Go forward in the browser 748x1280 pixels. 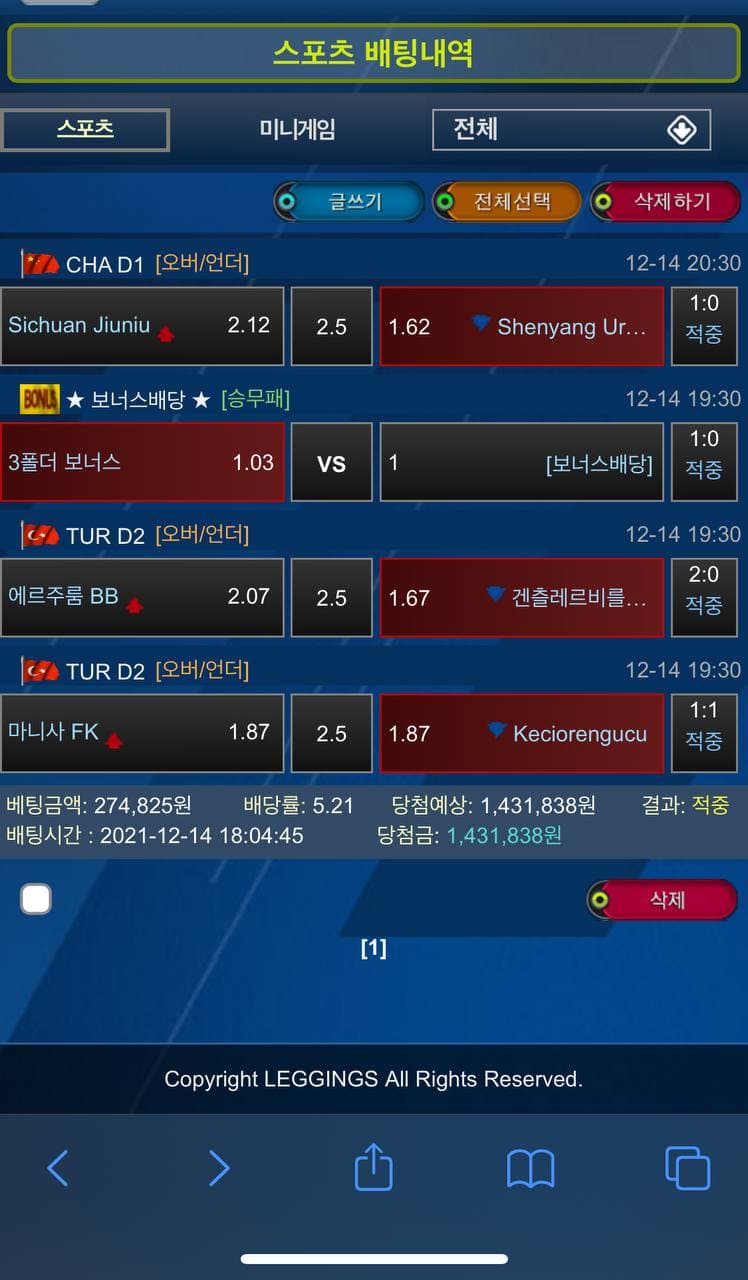point(218,1168)
